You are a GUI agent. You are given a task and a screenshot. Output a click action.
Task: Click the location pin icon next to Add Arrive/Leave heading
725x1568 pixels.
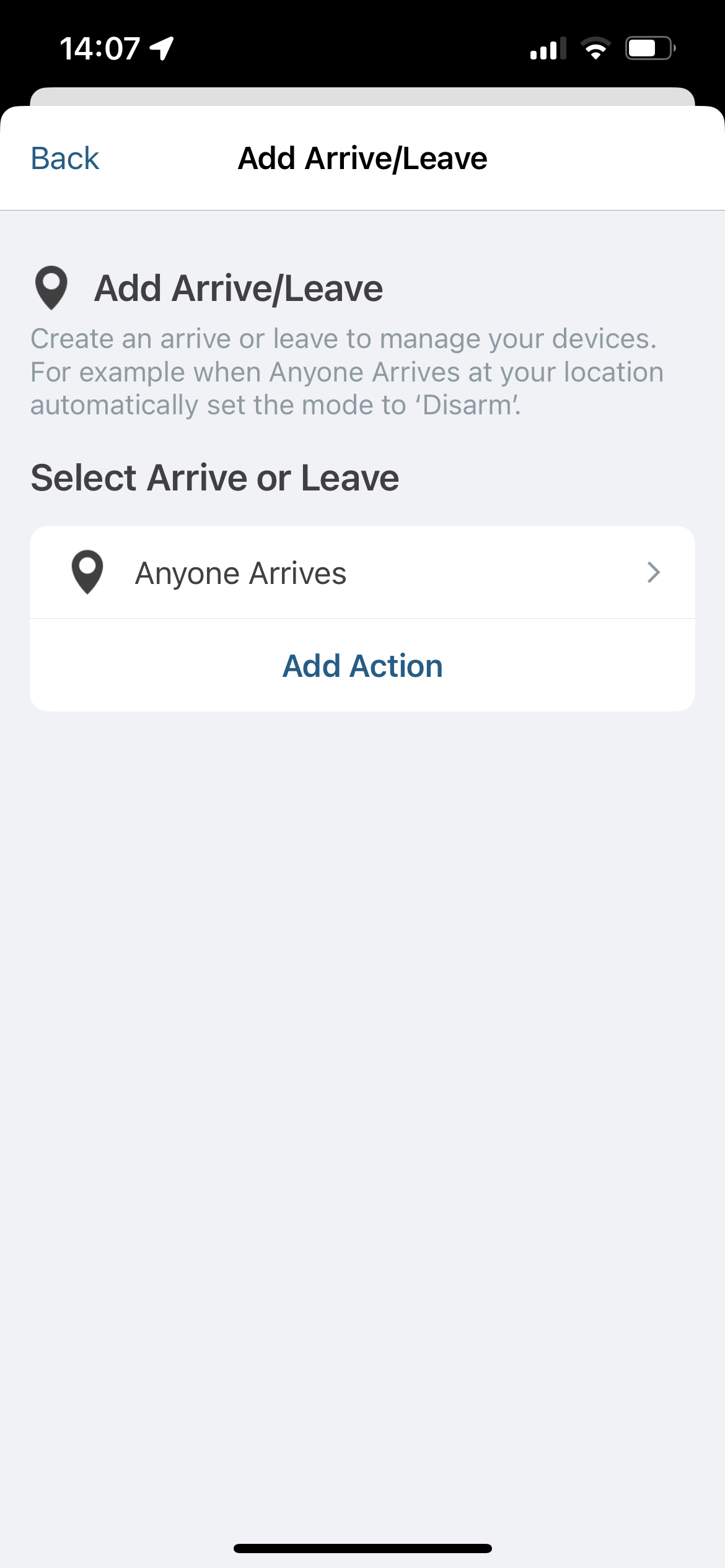point(52,287)
